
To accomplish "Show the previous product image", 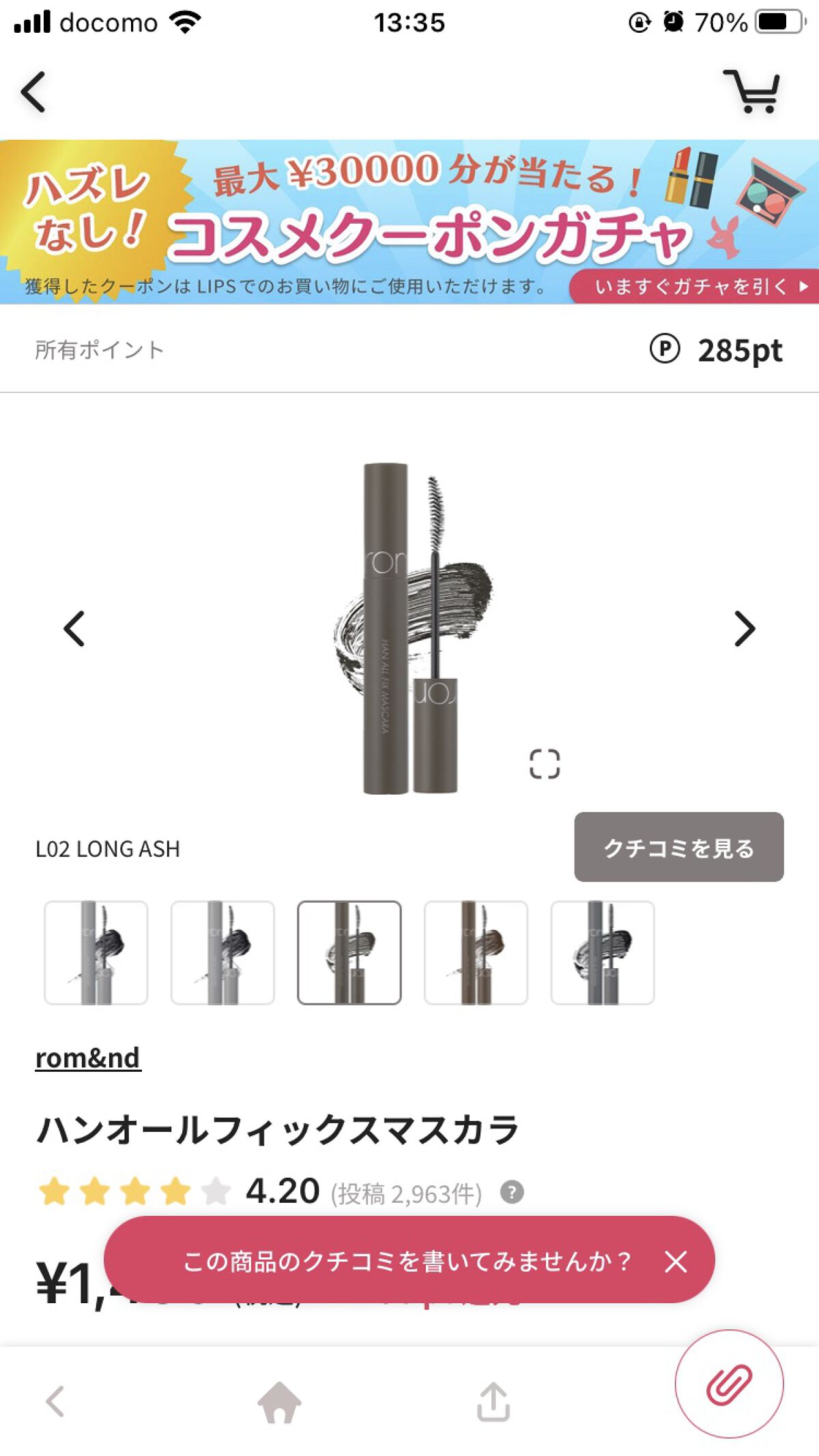I will (74, 628).
